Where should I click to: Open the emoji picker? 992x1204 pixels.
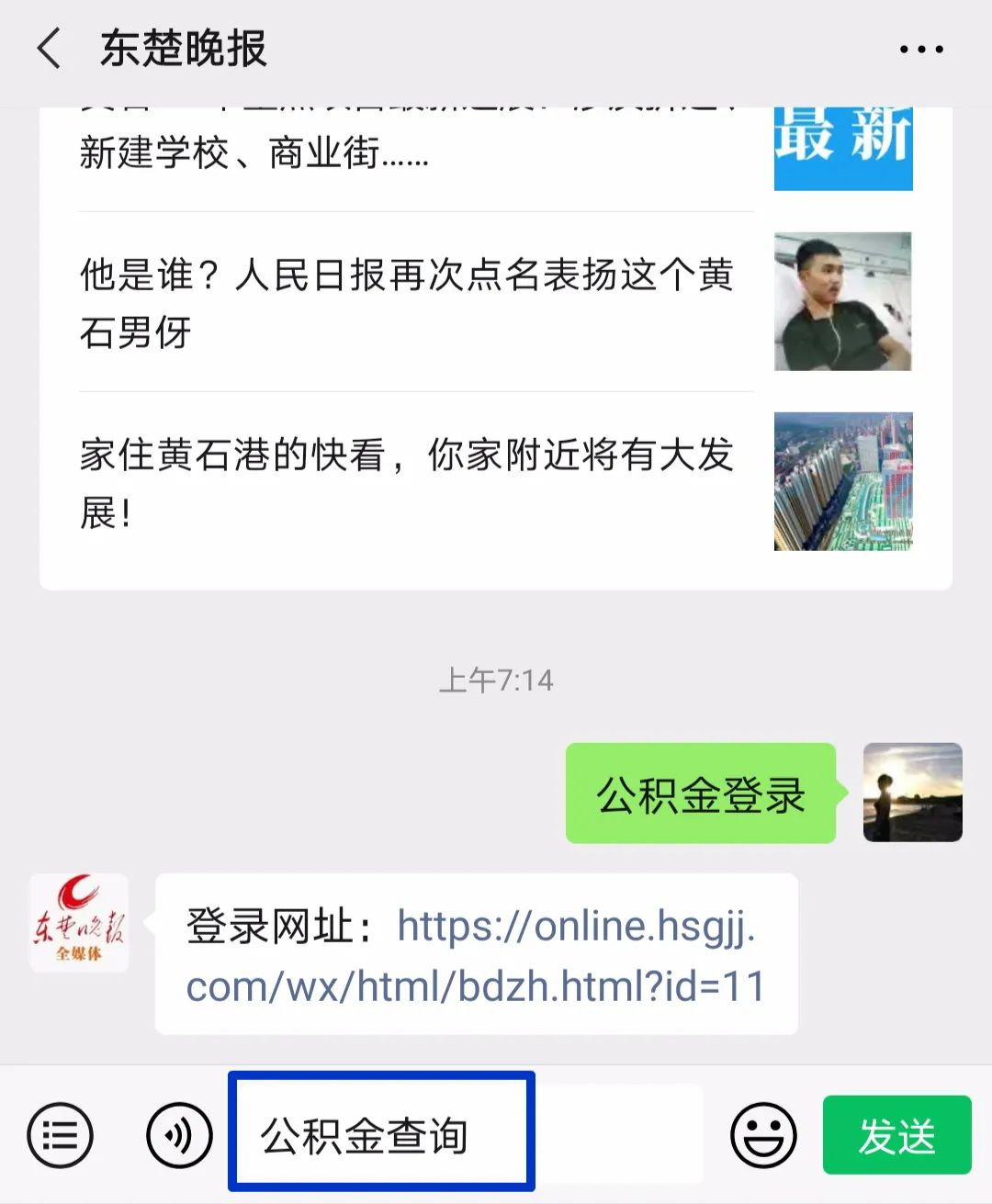coord(763,1135)
